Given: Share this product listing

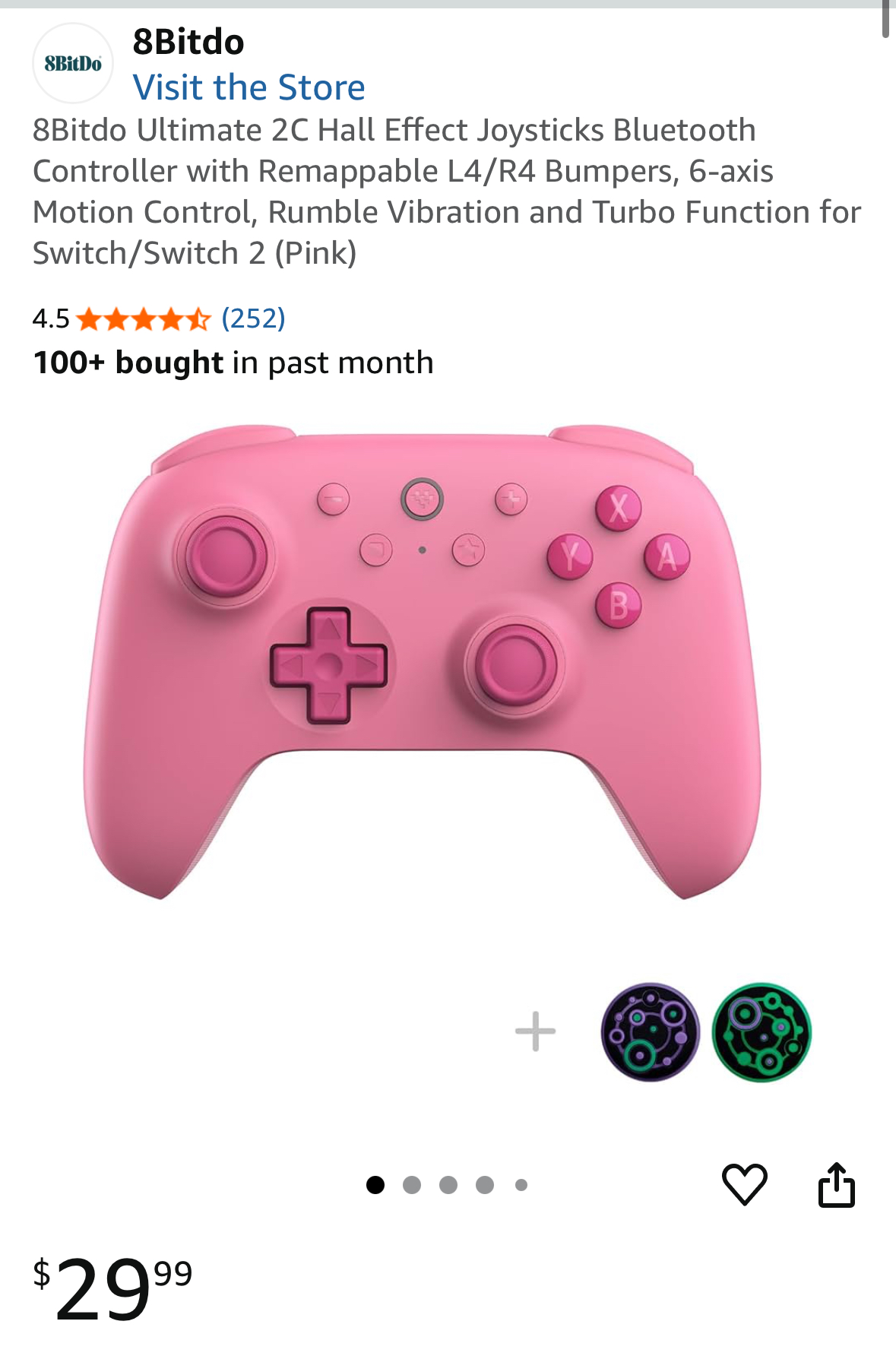Looking at the screenshot, I should point(836,1184).
